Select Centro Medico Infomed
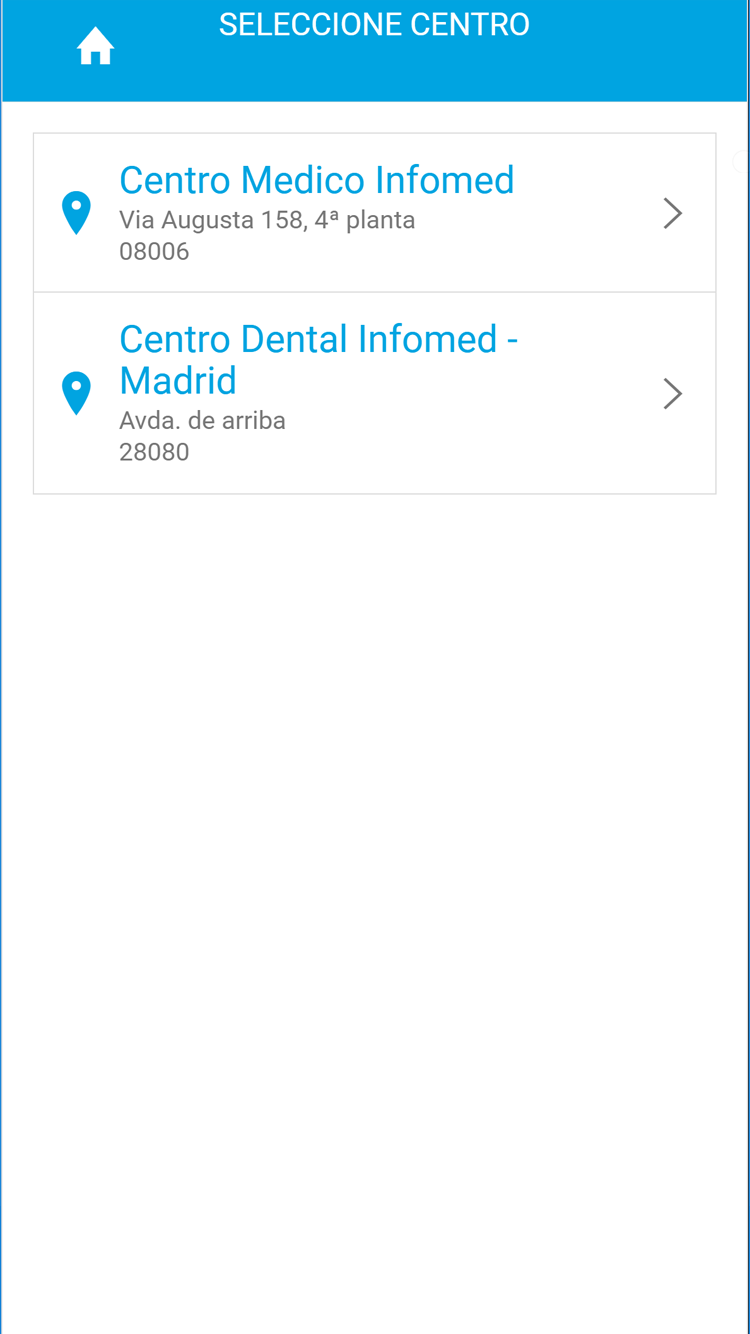This screenshot has width=750, height=1334. (374, 213)
